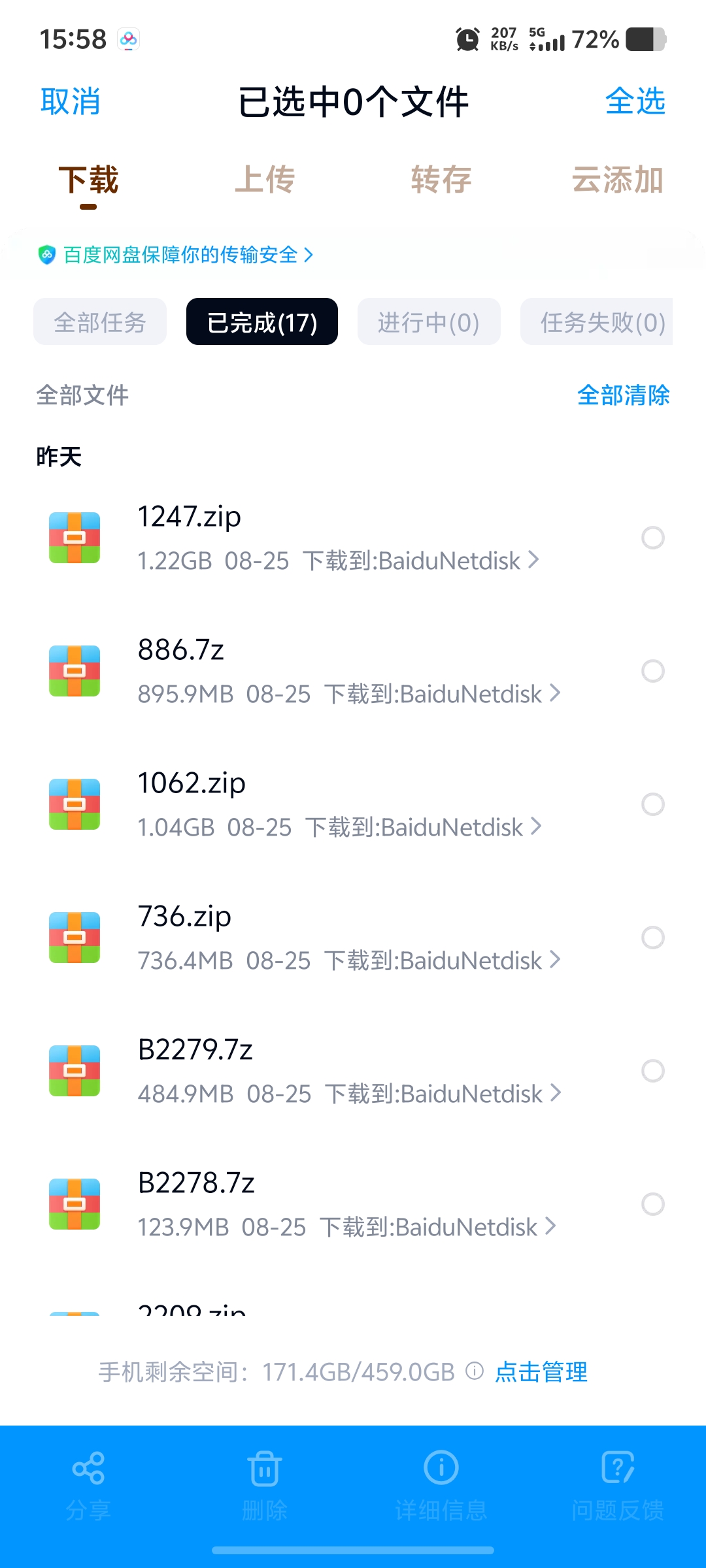This screenshot has width=706, height=1568.
Task: Choose the B2278.7z file
Action: [653, 1204]
